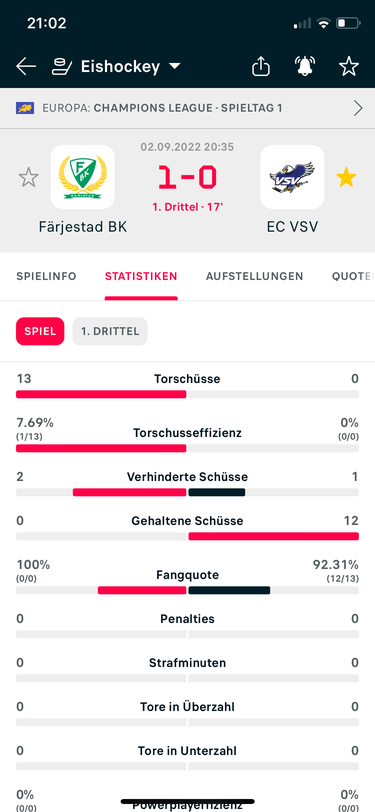Viewport: 375px width, 812px height.
Task: Open Färjestad BK team logo
Action: 83,177
